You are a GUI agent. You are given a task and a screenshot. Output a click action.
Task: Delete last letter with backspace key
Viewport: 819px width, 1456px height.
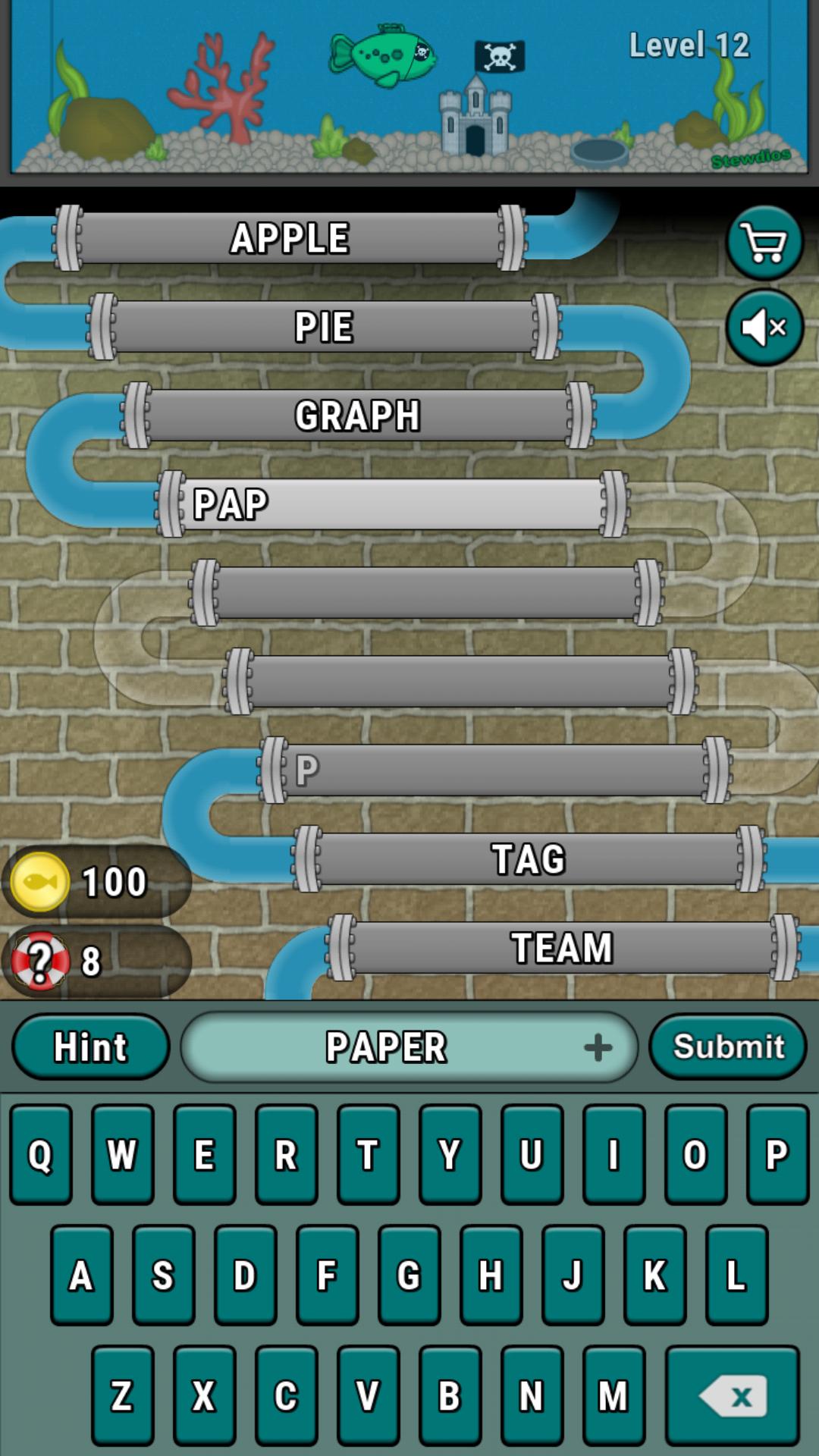(x=733, y=1395)
